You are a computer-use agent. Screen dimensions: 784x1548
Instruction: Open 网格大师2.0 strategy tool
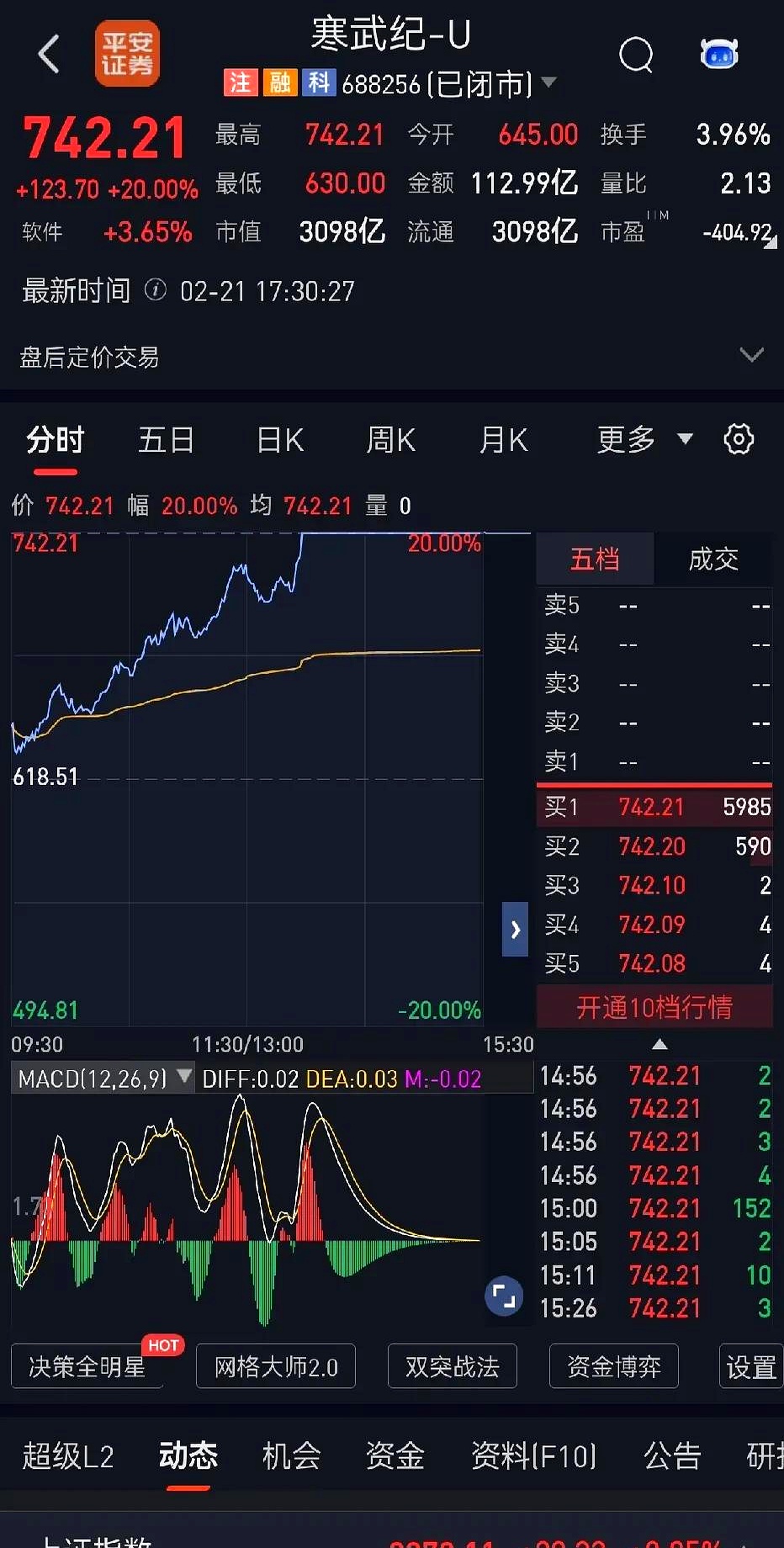(275, 1366)
